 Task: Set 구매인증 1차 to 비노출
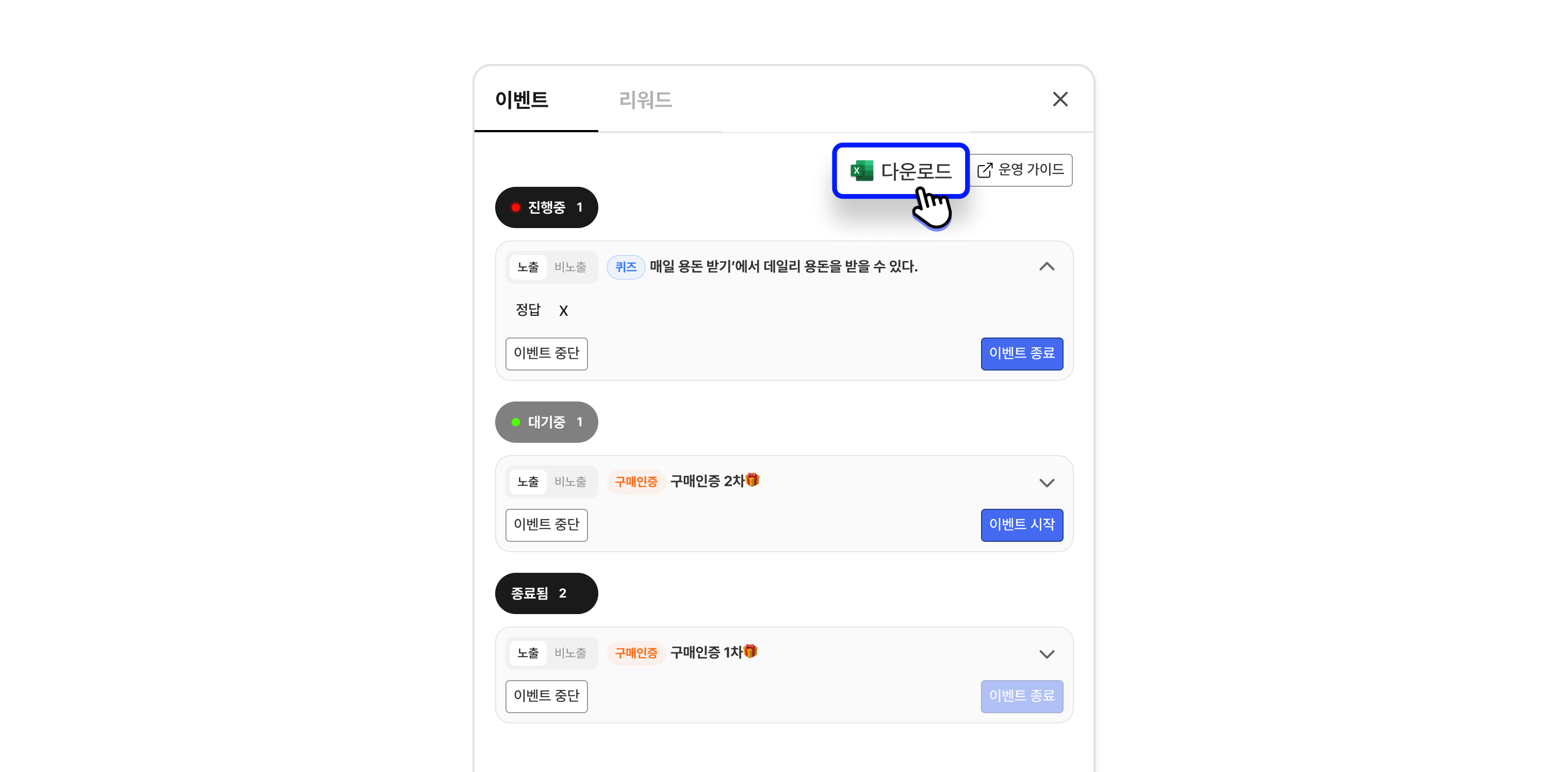tap(570, 653)
